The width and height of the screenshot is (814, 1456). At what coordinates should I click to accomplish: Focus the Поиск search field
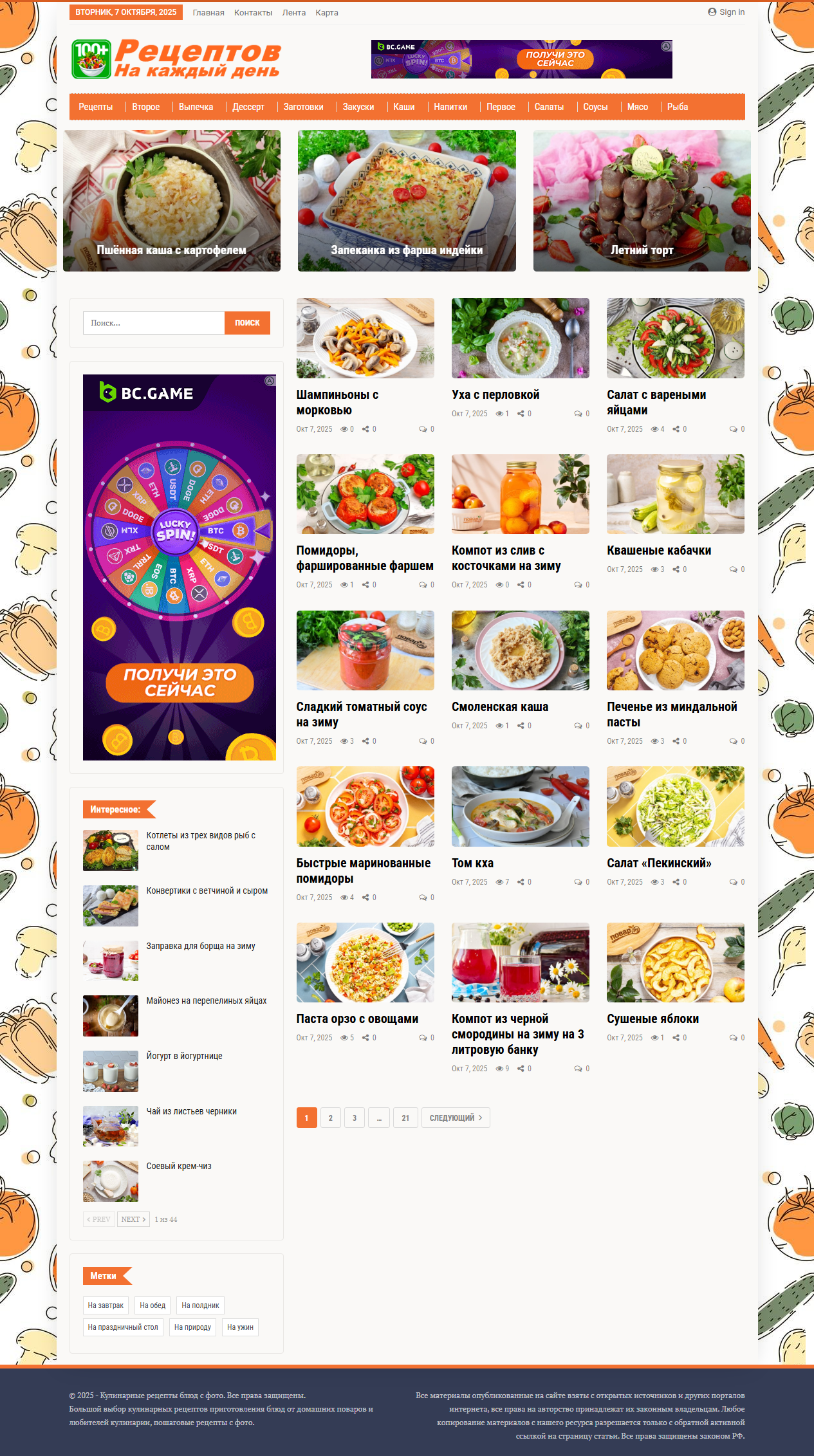tap(154, 323)
